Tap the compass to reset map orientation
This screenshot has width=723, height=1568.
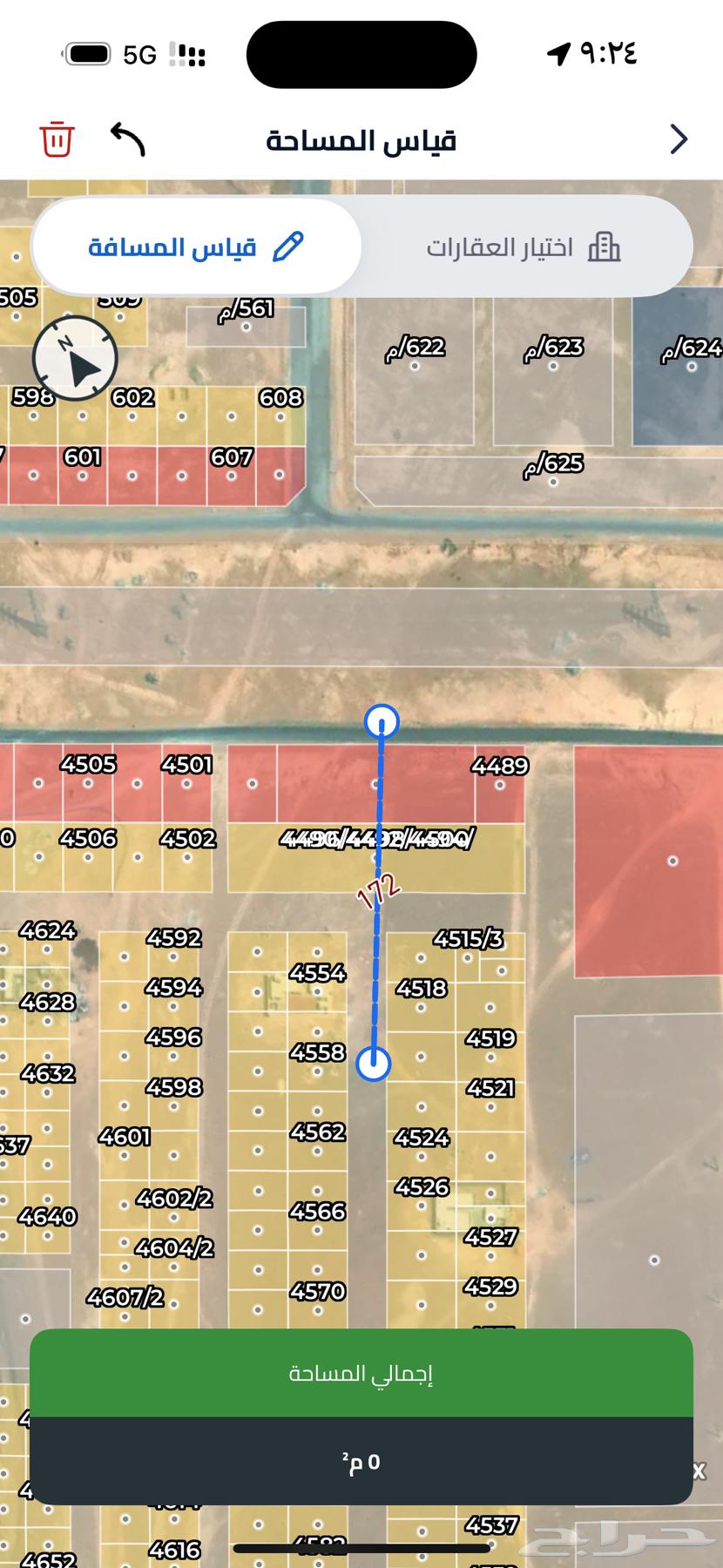(75, 358)
